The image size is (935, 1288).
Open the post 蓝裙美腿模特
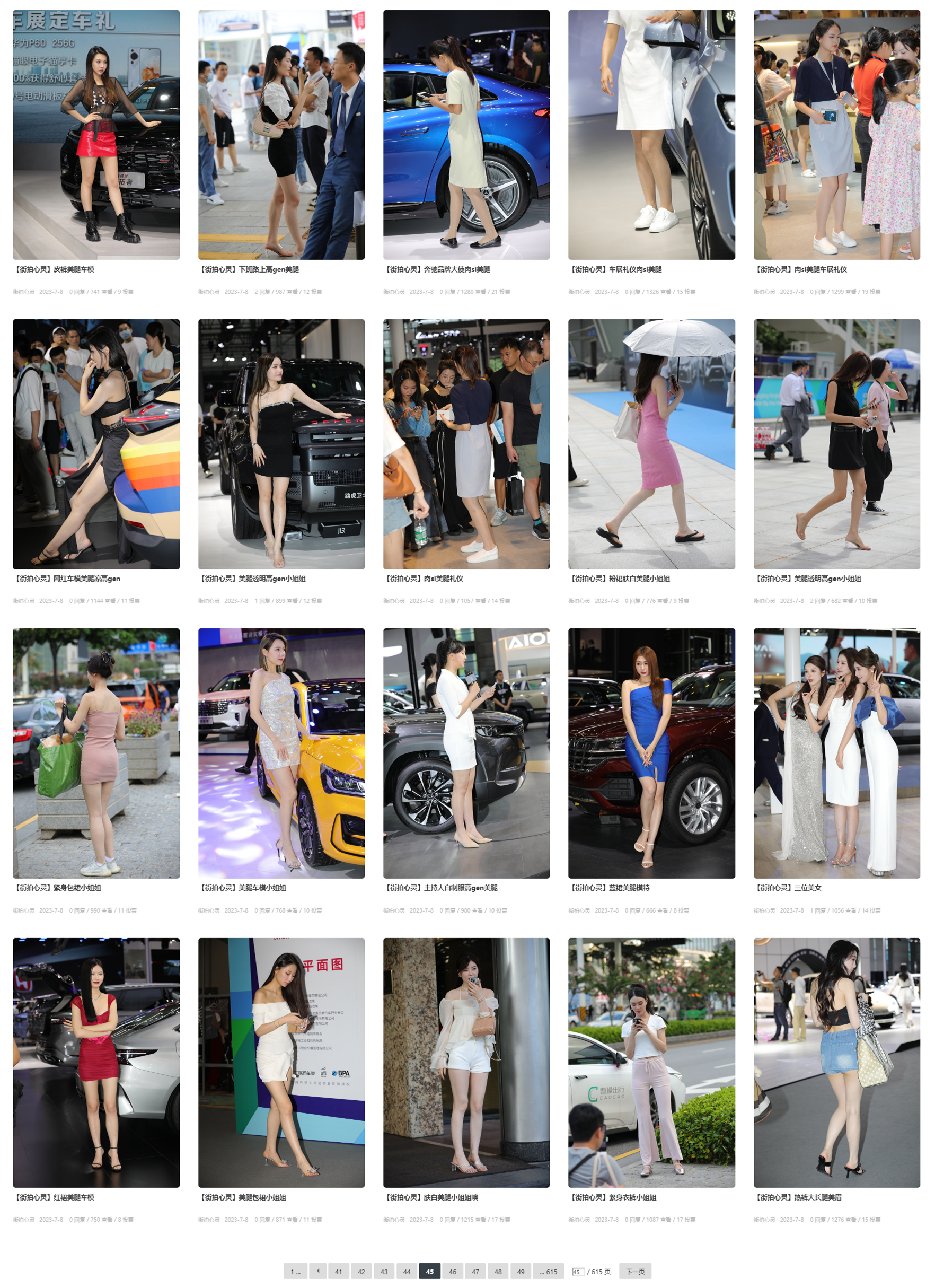point(609,888)
